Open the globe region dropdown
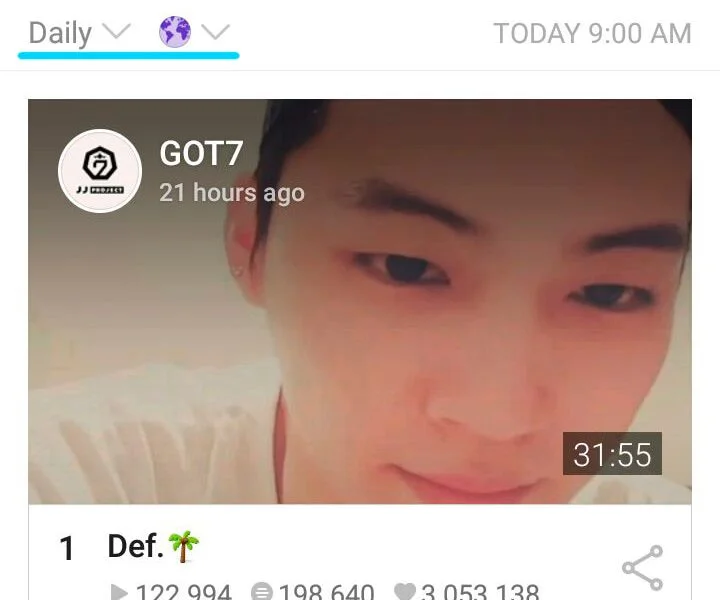The width and height of the screenshot is (720, 600). pyautogui.click(x=194, y=33)
